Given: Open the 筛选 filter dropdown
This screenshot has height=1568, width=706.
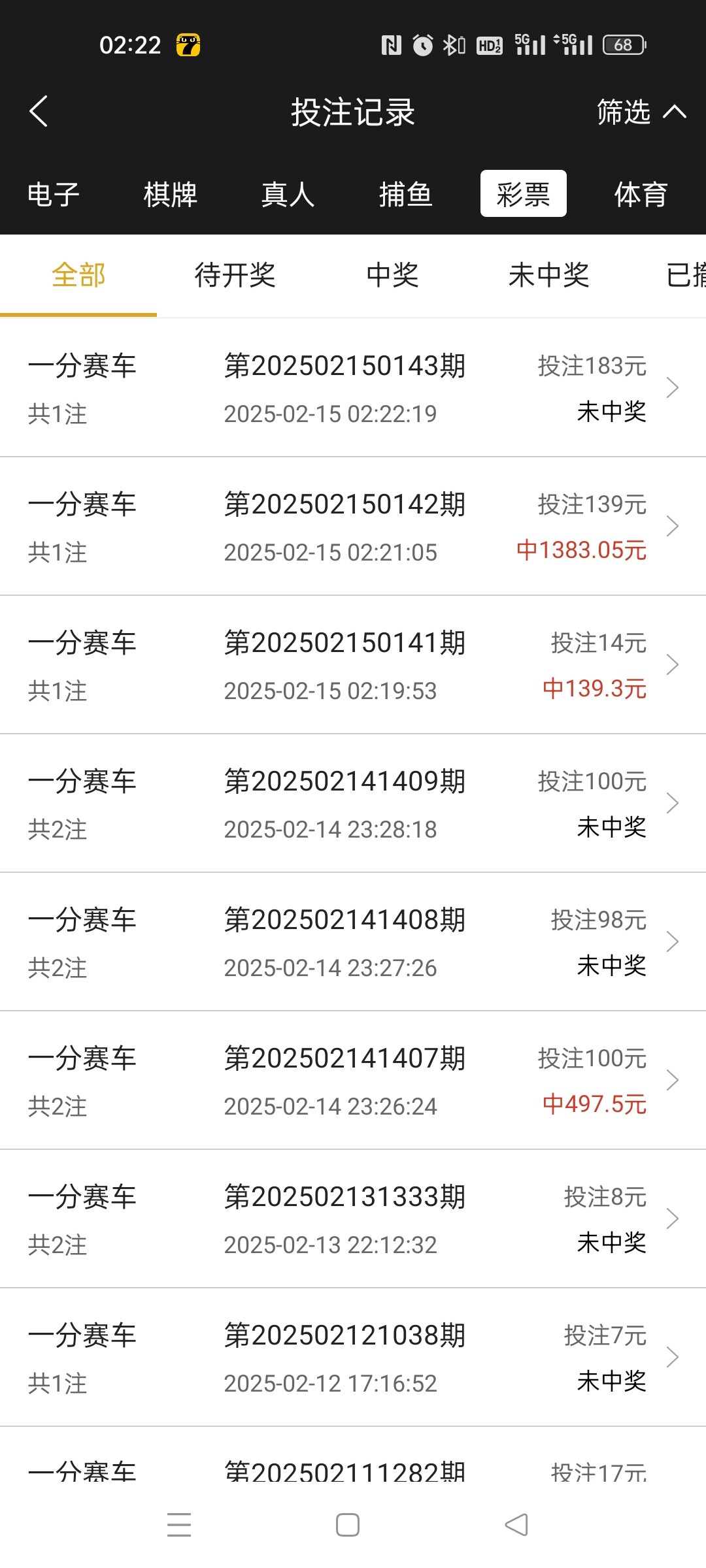Looking at the screenshot, I should click(x=641, y=112).
